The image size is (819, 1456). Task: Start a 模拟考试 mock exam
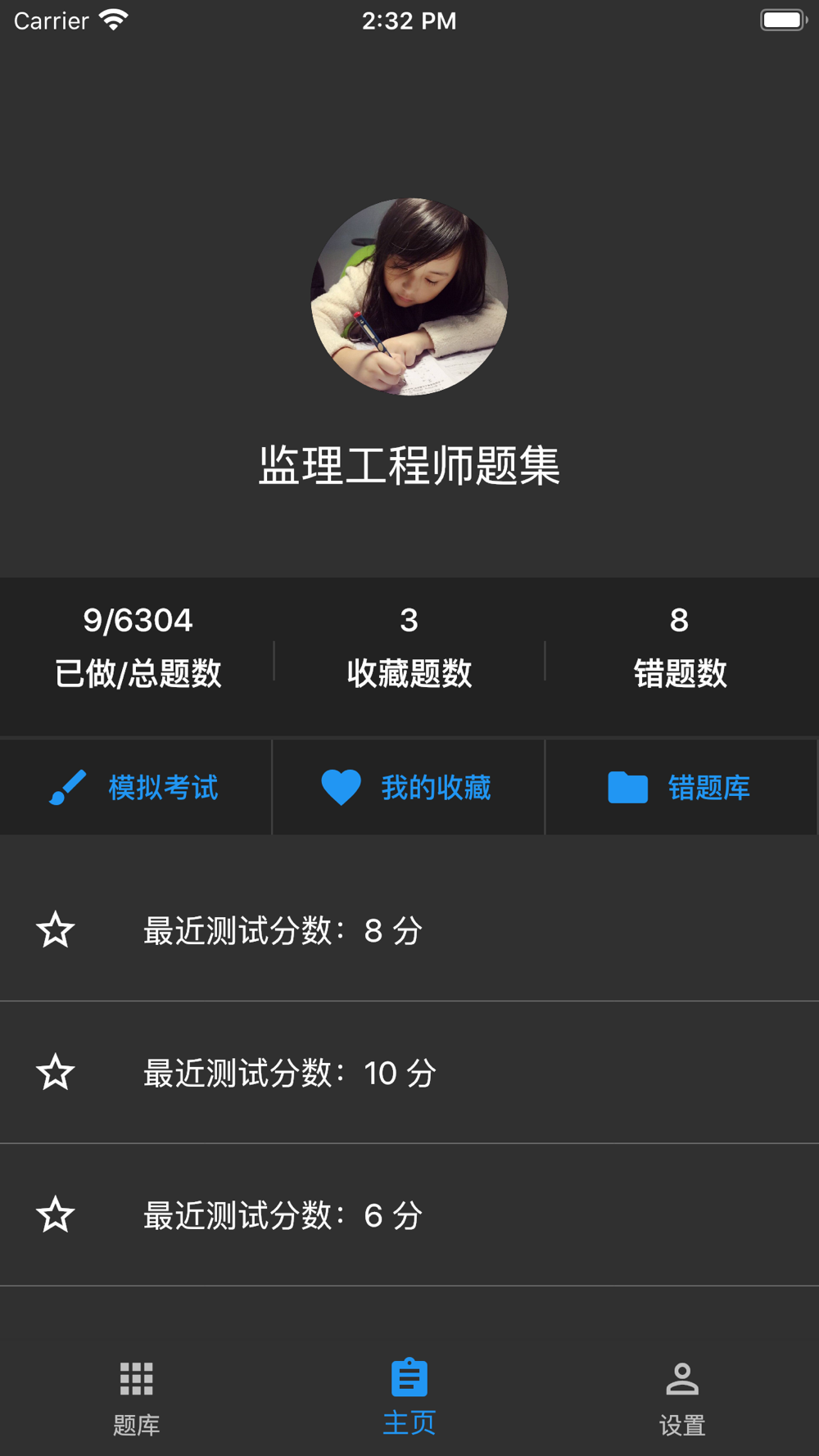136,788
